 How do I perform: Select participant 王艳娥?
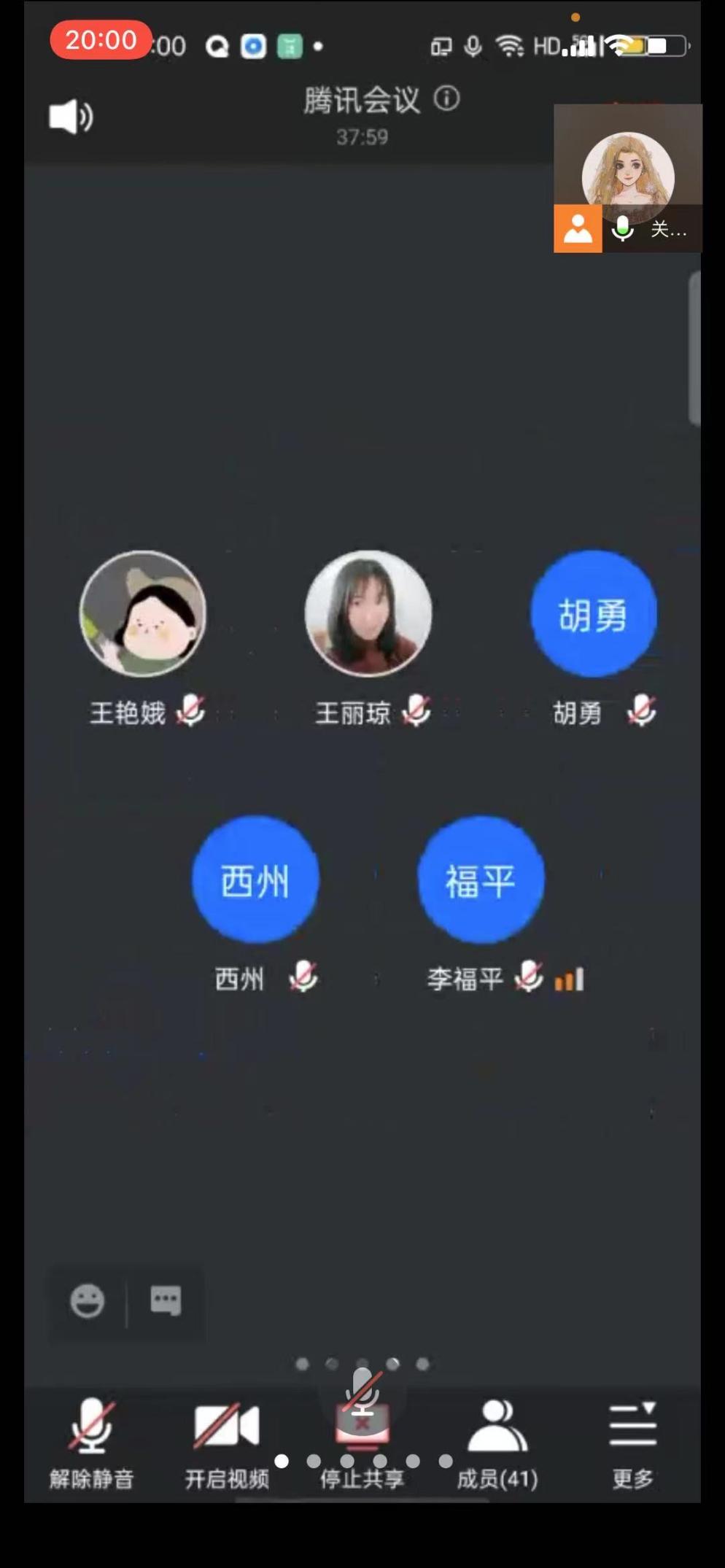[143, 614]
